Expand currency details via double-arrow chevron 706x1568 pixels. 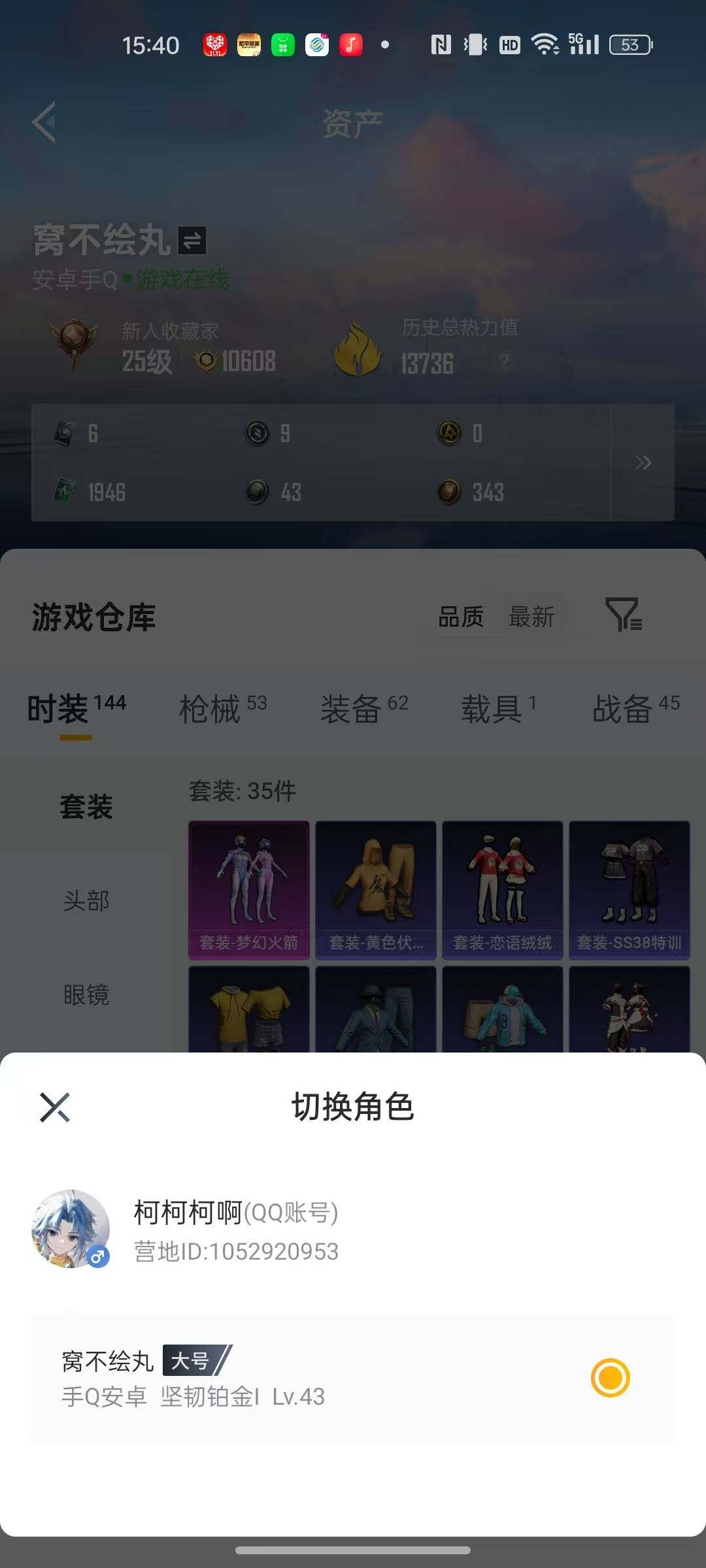coord(644,463)
